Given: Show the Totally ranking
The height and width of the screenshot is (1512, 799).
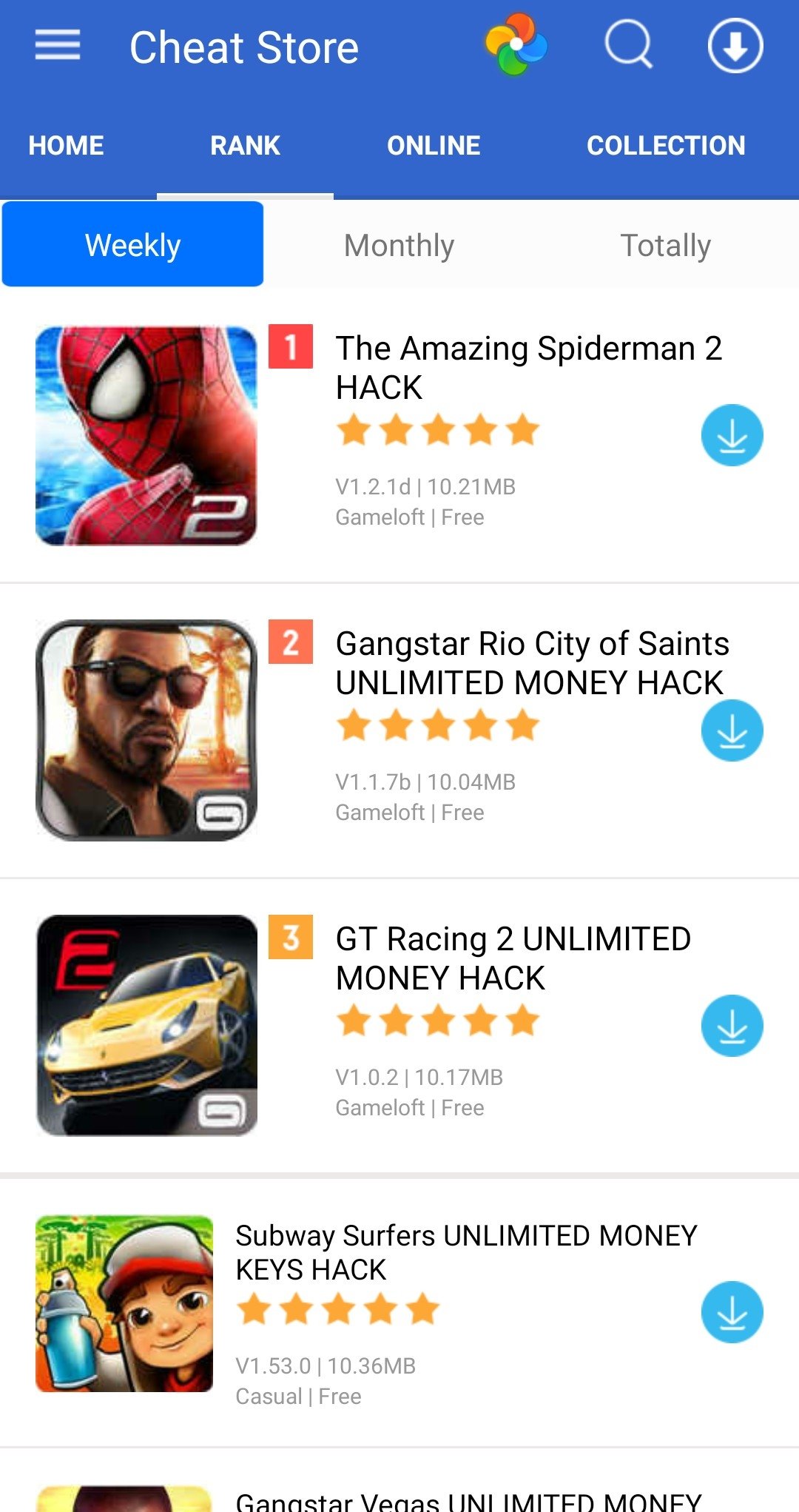Looking at the screenshot, I should point(666,245).
